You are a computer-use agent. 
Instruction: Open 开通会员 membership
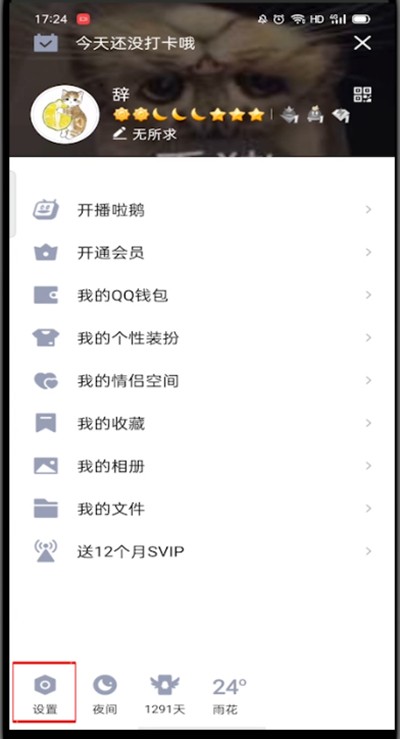pos(202,253)
